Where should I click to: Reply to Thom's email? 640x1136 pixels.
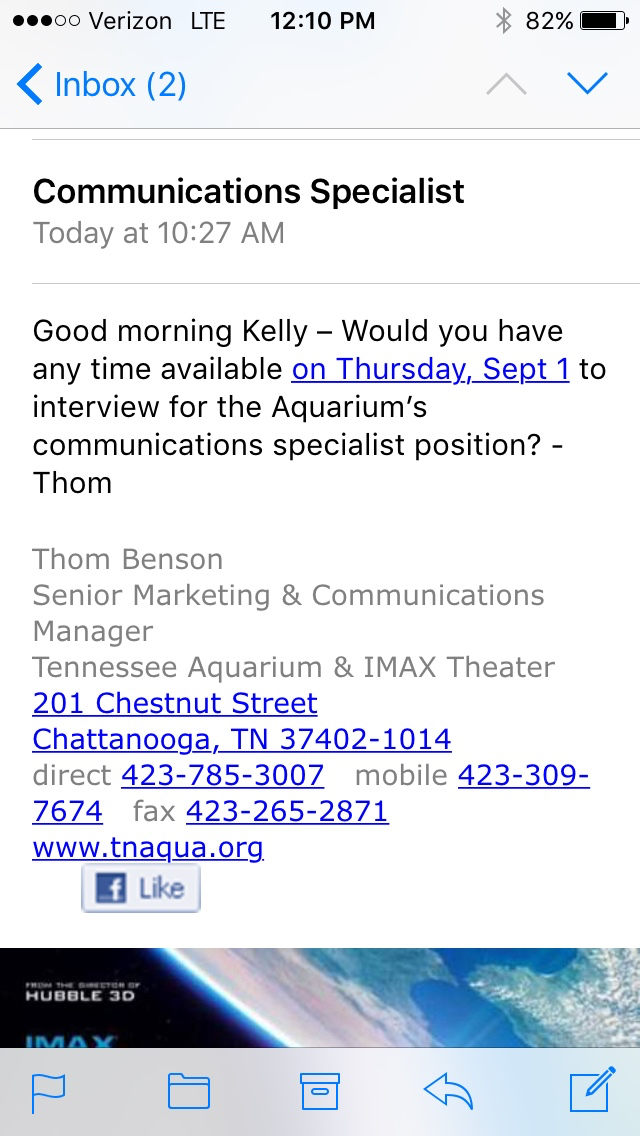click(448, 1092)
